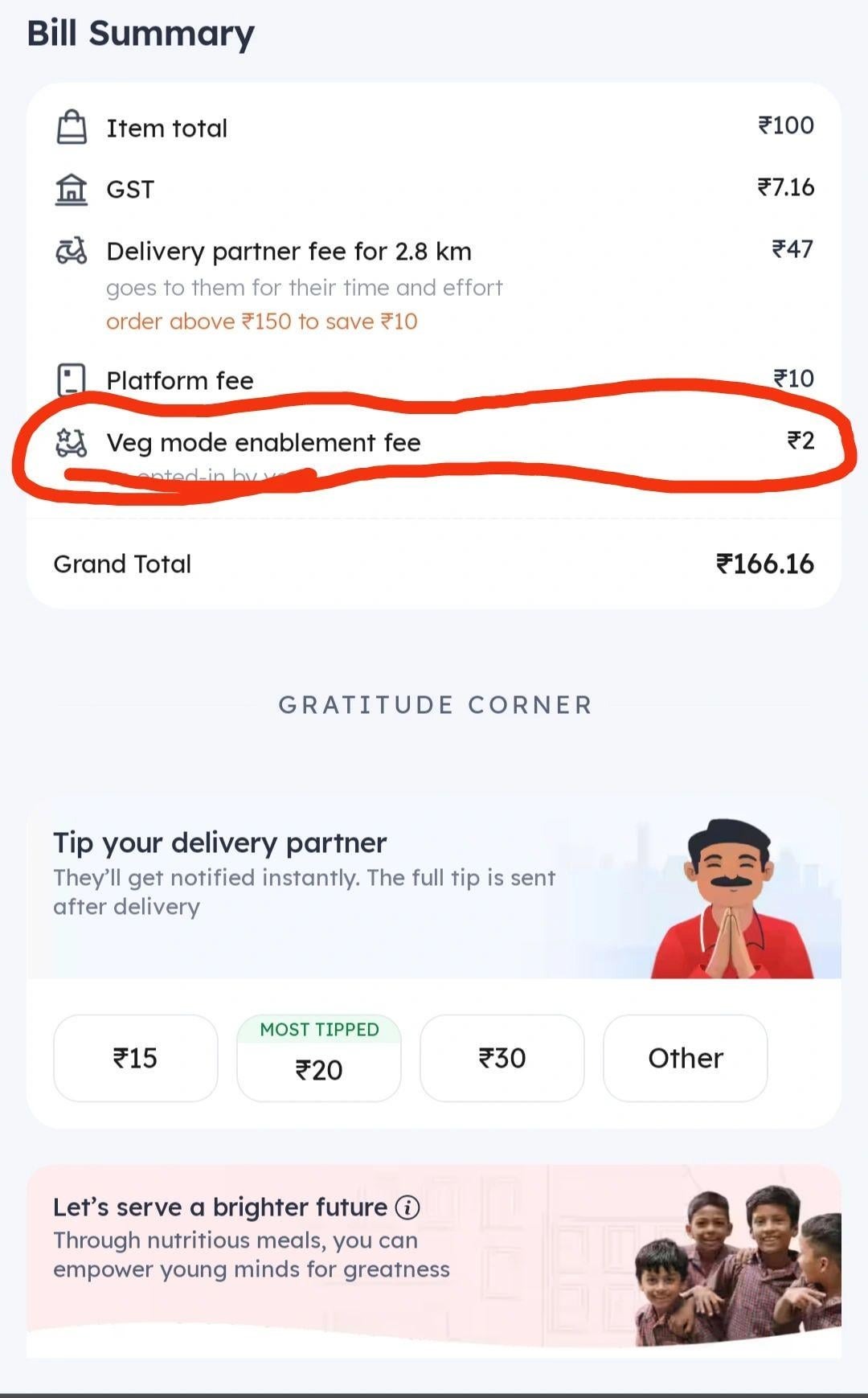This screenshot has height=1398, width=868.
Task: Choose the most tipped ₹20 option
Action: (319, 1058)
